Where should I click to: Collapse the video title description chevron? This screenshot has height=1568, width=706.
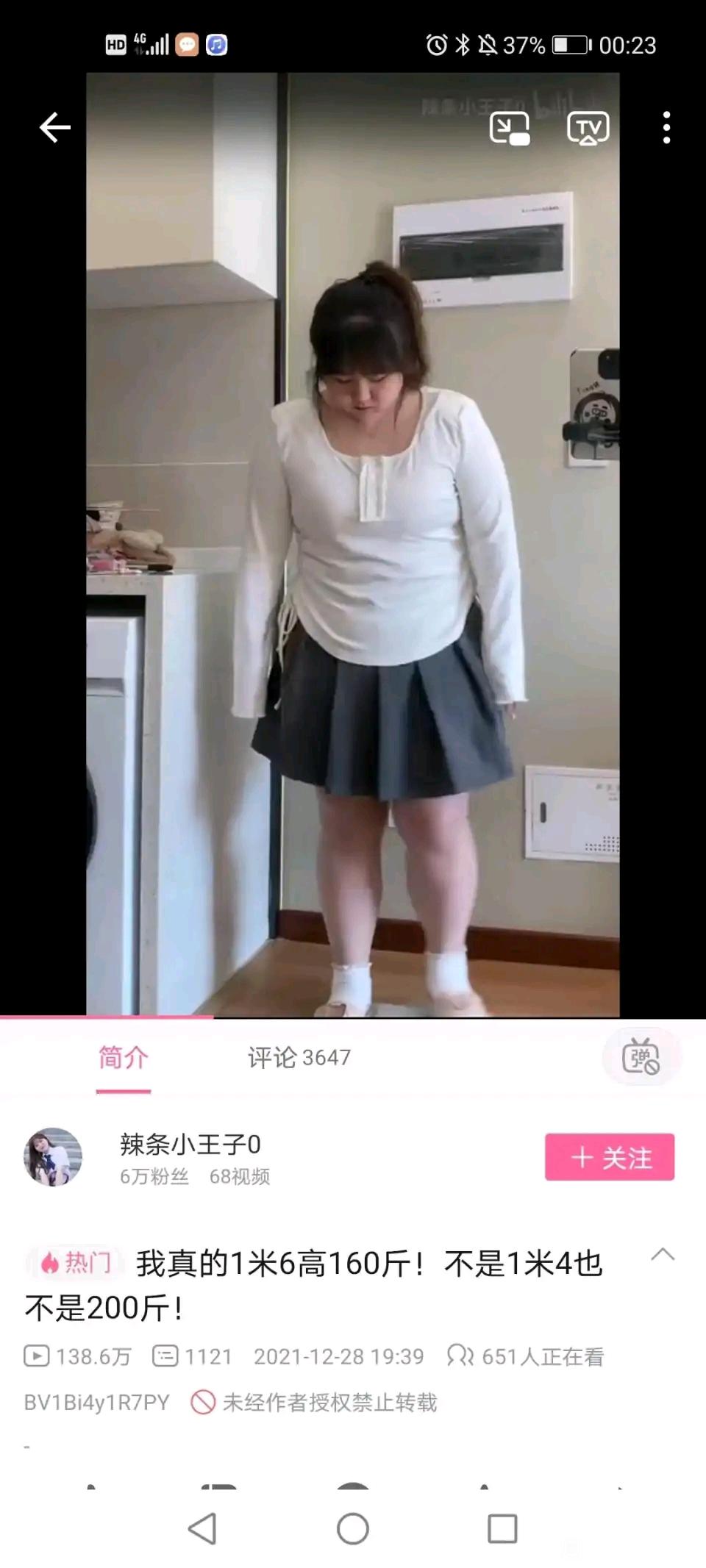click(x=663, y=1254)
